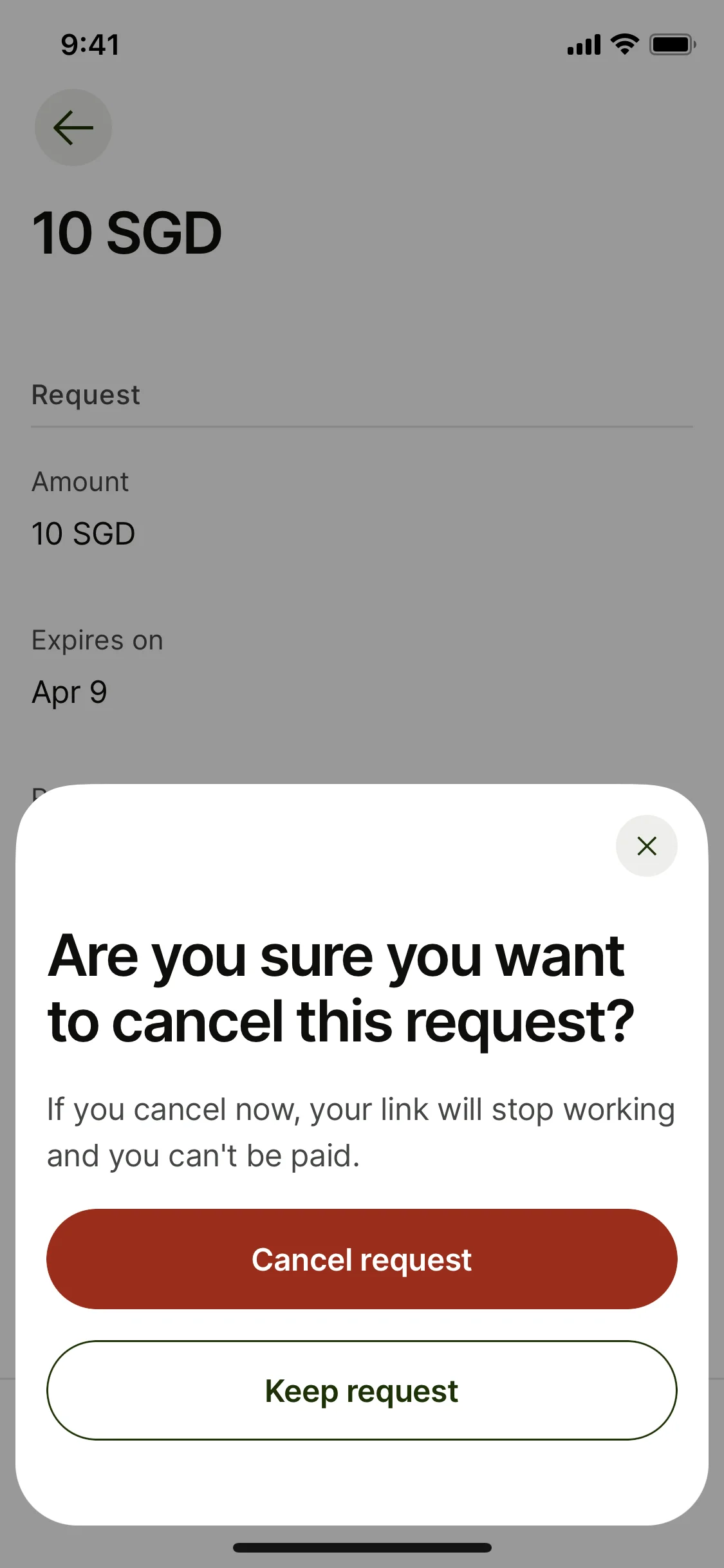Tap the Amount label
This screenshot has height=1568, width=724.
(x=80, y=481)
